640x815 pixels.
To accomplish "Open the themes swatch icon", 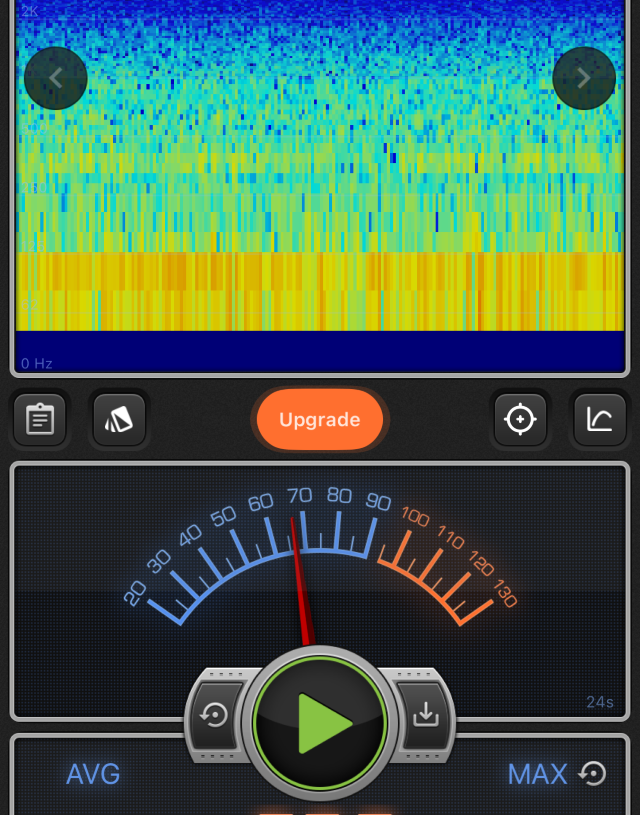I will tap(119, 420).
